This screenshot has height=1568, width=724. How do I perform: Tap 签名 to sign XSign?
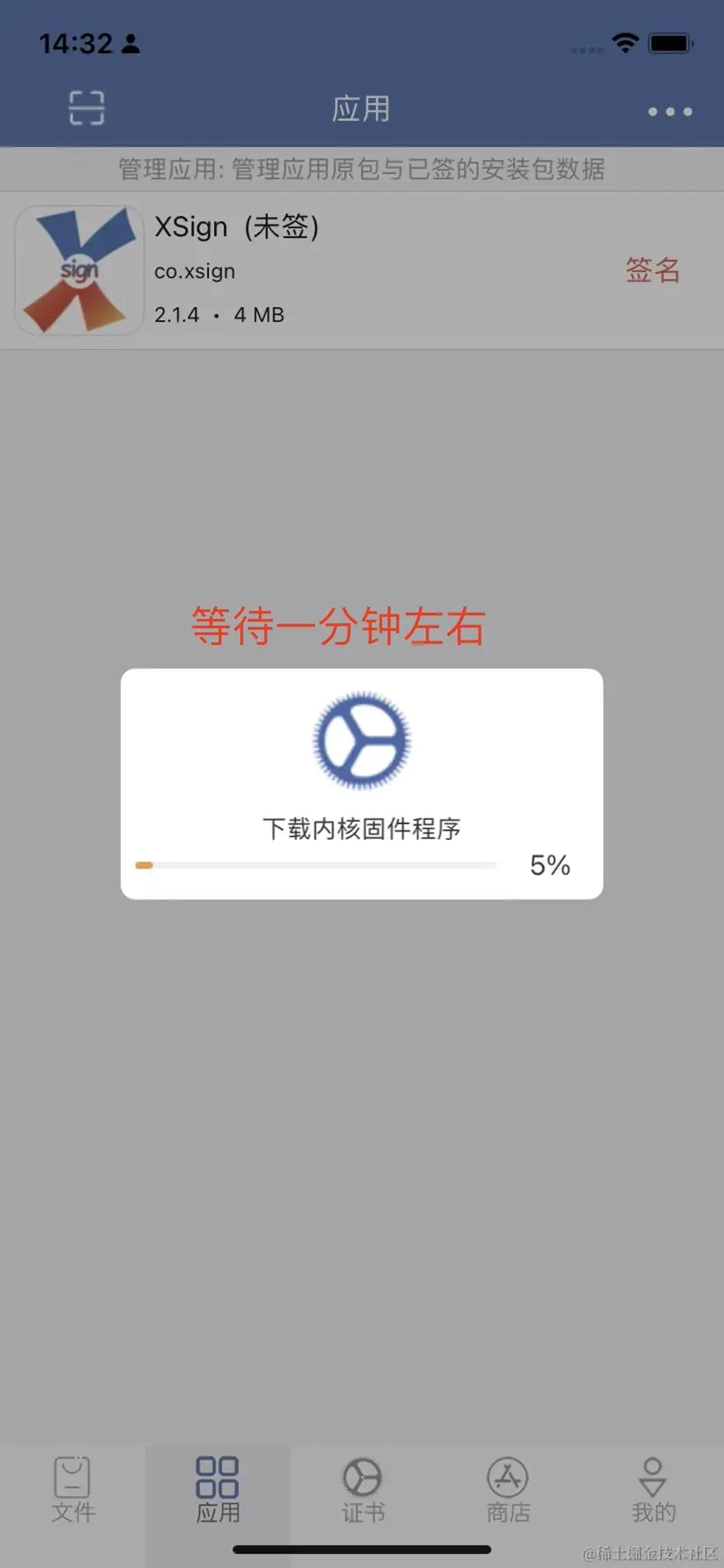[x=652, y=270]
